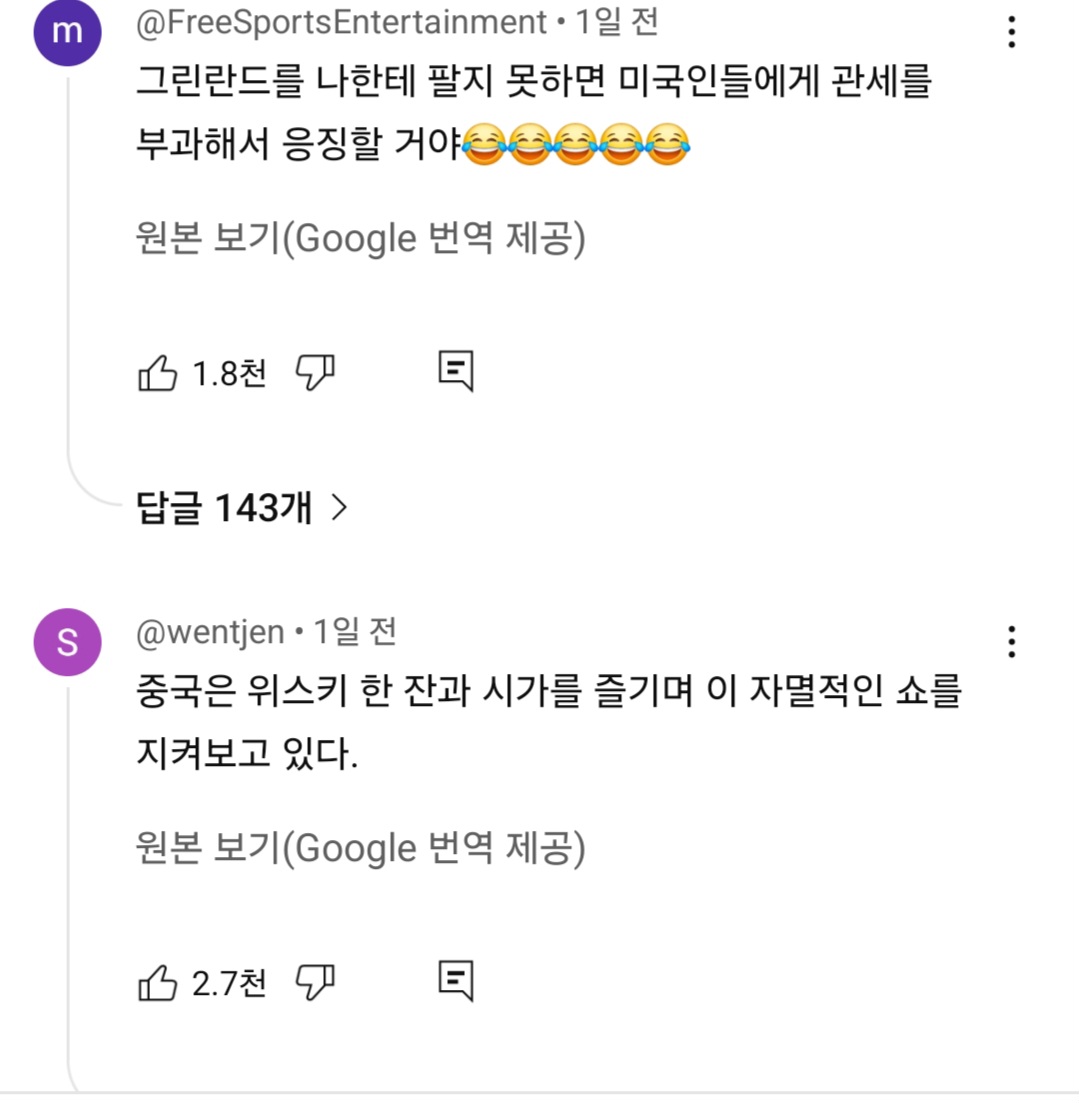The image size is (1079, 1103).
Task: View original text of wentjen's comment
Action: [x=358, y=848]
